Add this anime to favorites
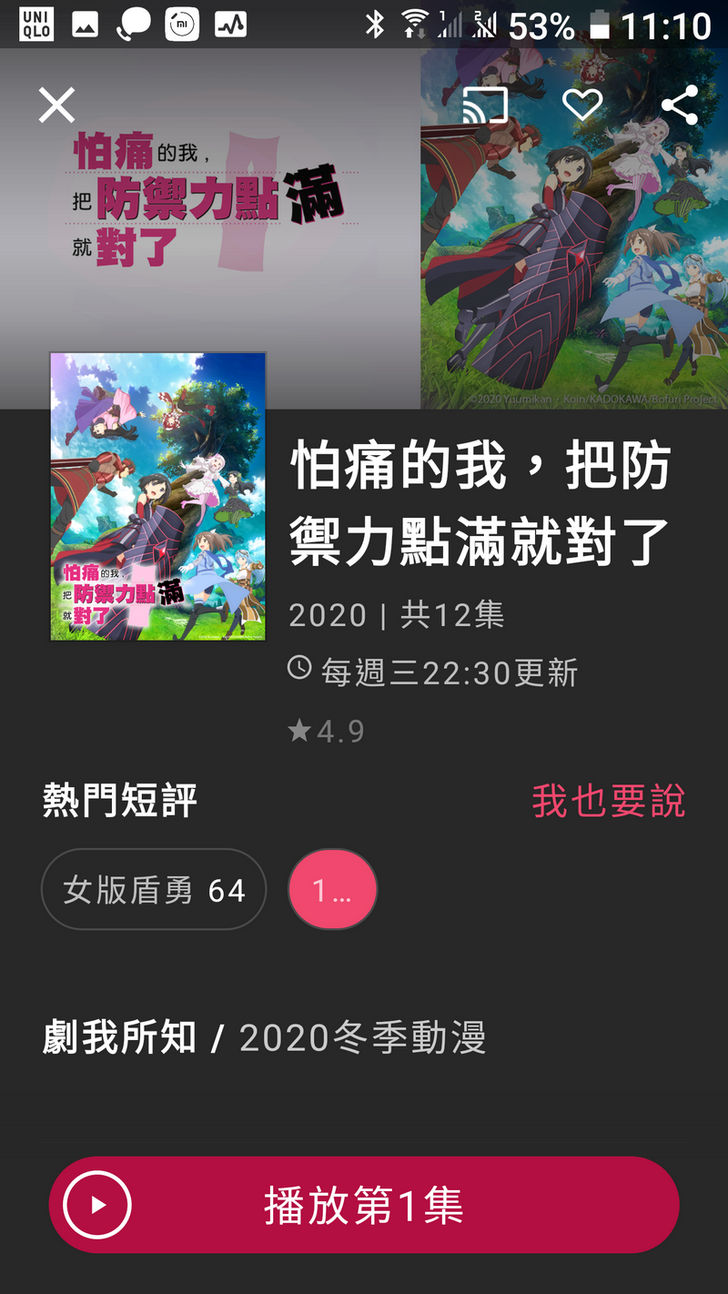Image resolution: width=728 pixels, height=1294 pixels. [x=582, y=105]
